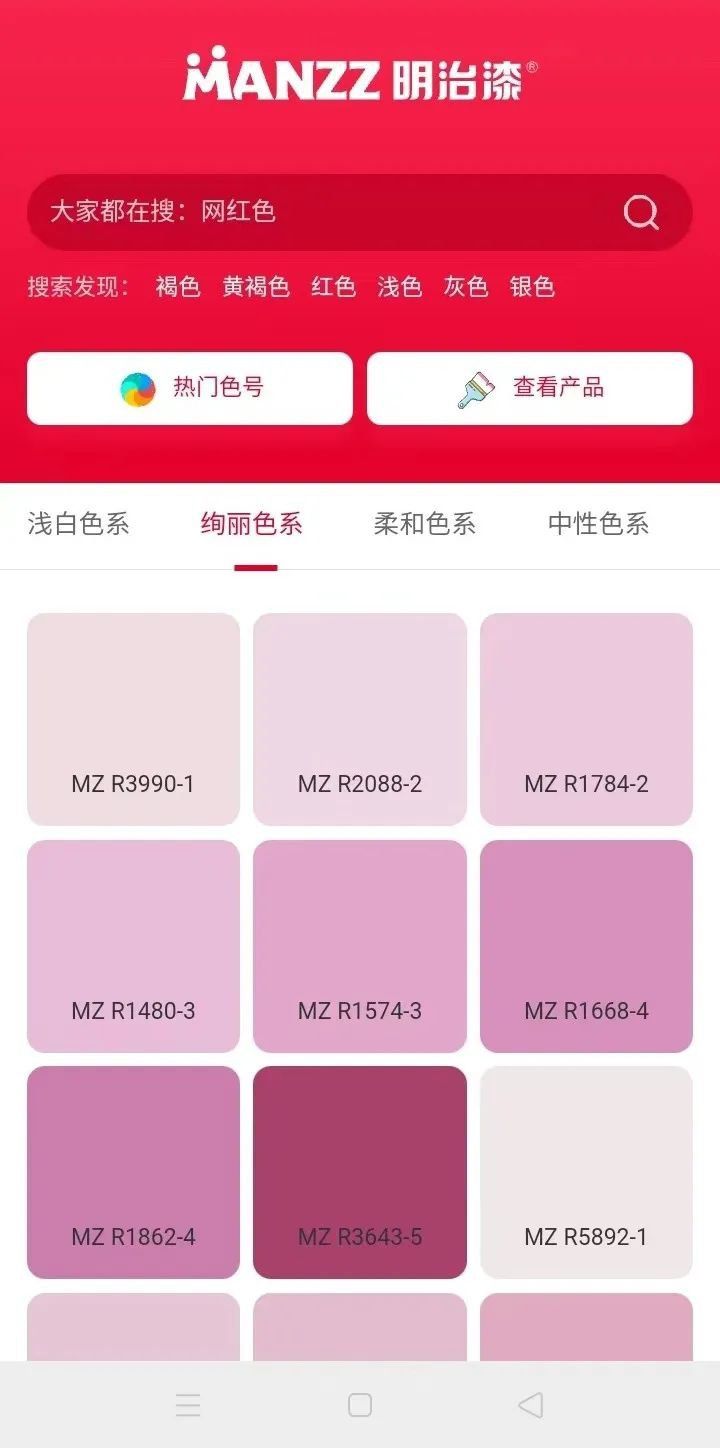720x1448 pixels.
Task: Open color MZ R1574-3
Action: (x=360, y=946)
